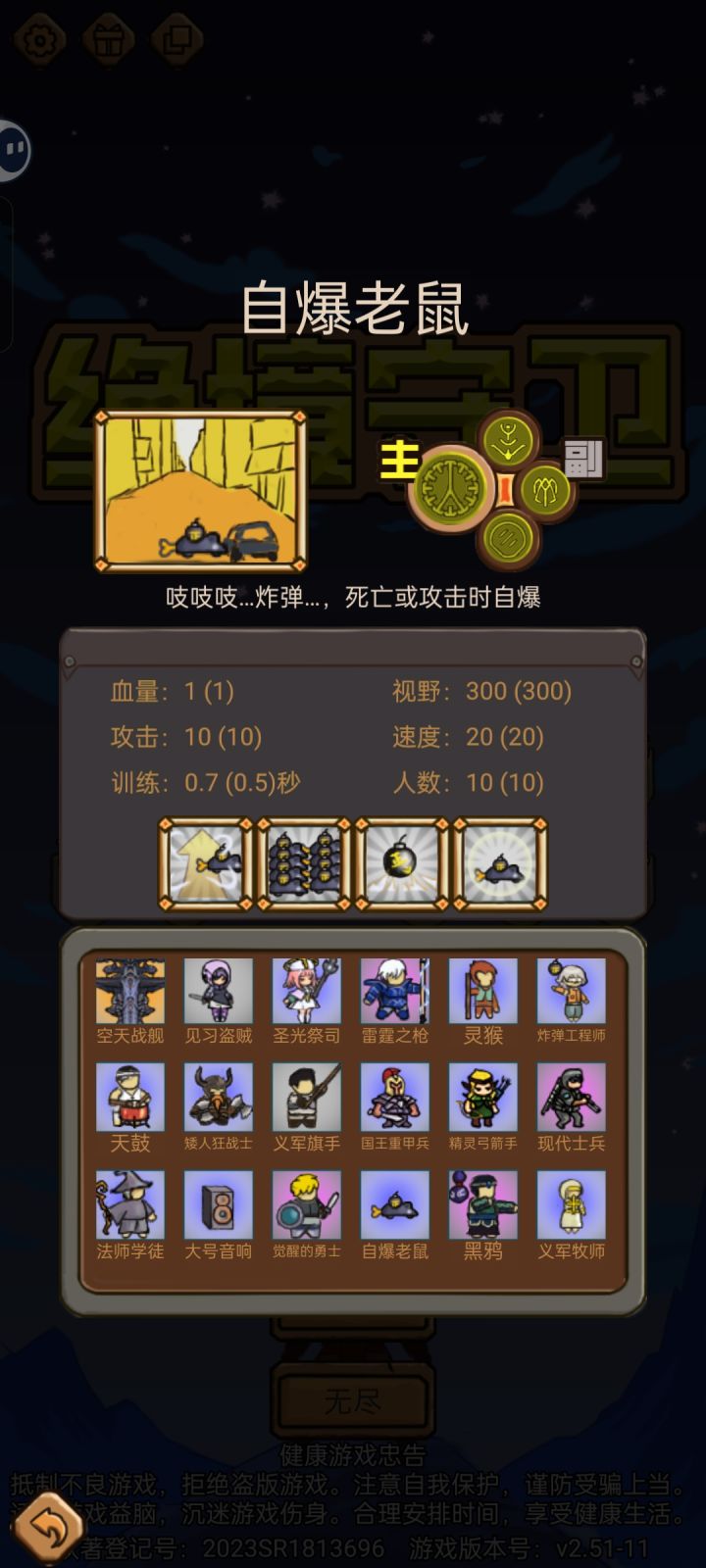View the swarm skill showing multiple mice

304,864
